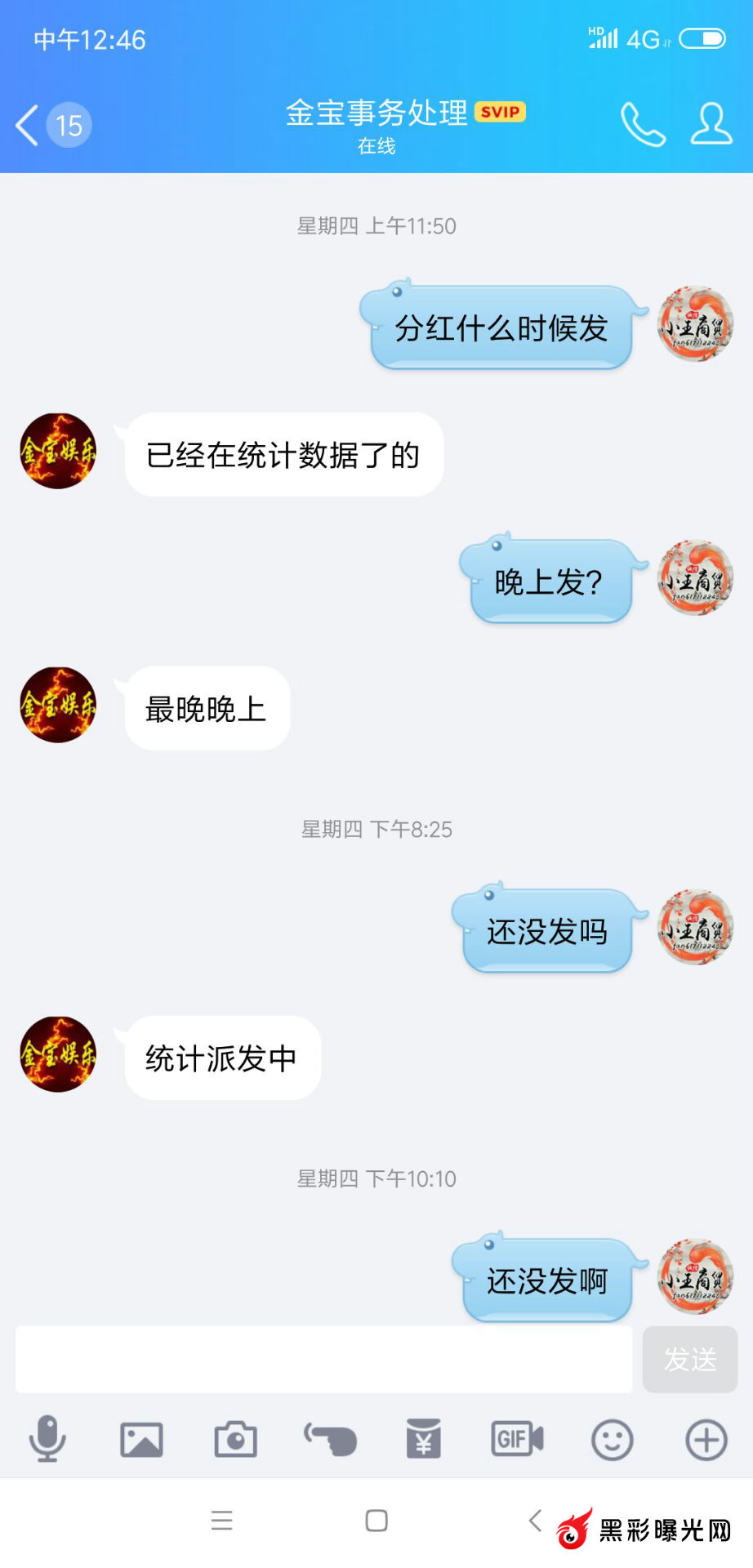This screenshot has height=1568, width=753.
Task: Open more options with the plus icon
Action: (x=706, y=1439)
